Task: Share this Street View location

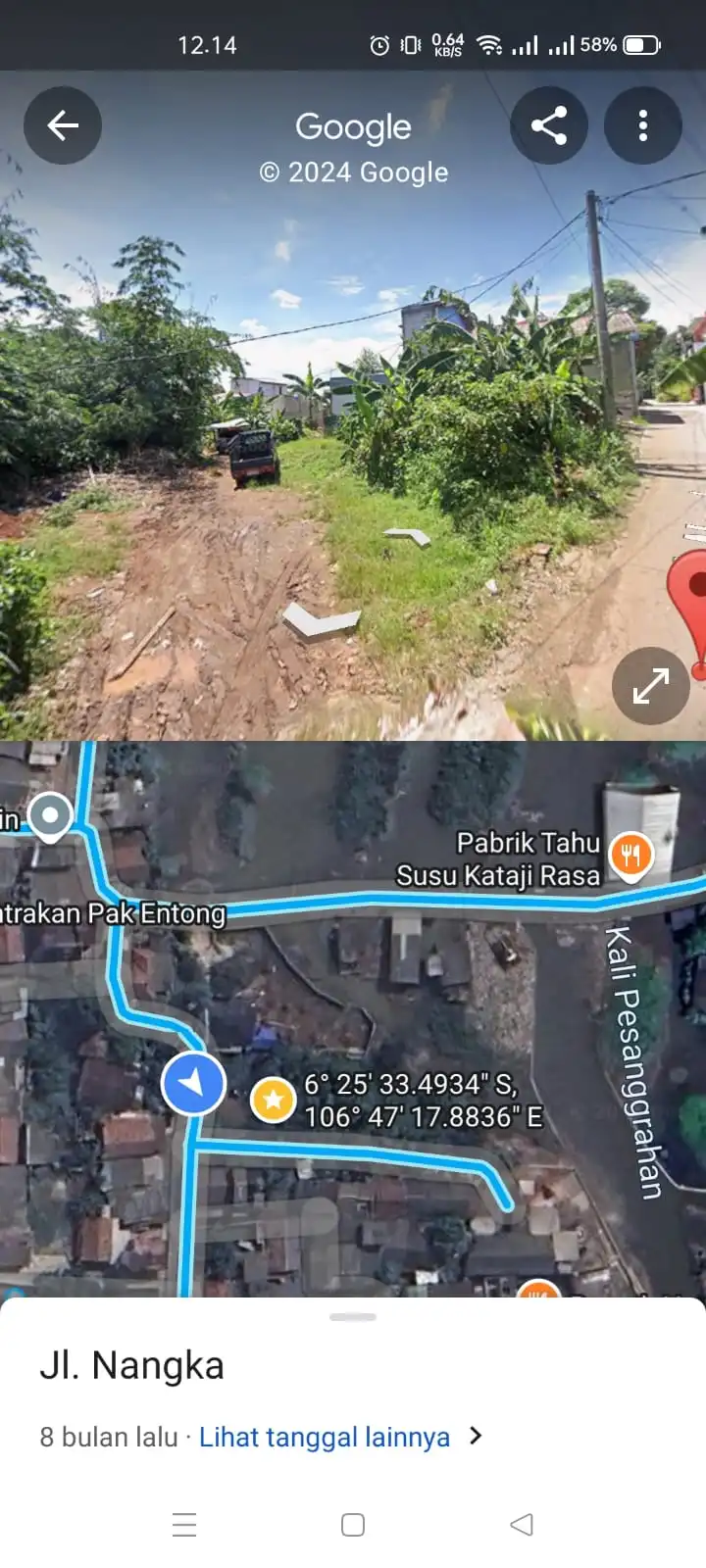Action: pyautogui.click(x=549, y=125)
